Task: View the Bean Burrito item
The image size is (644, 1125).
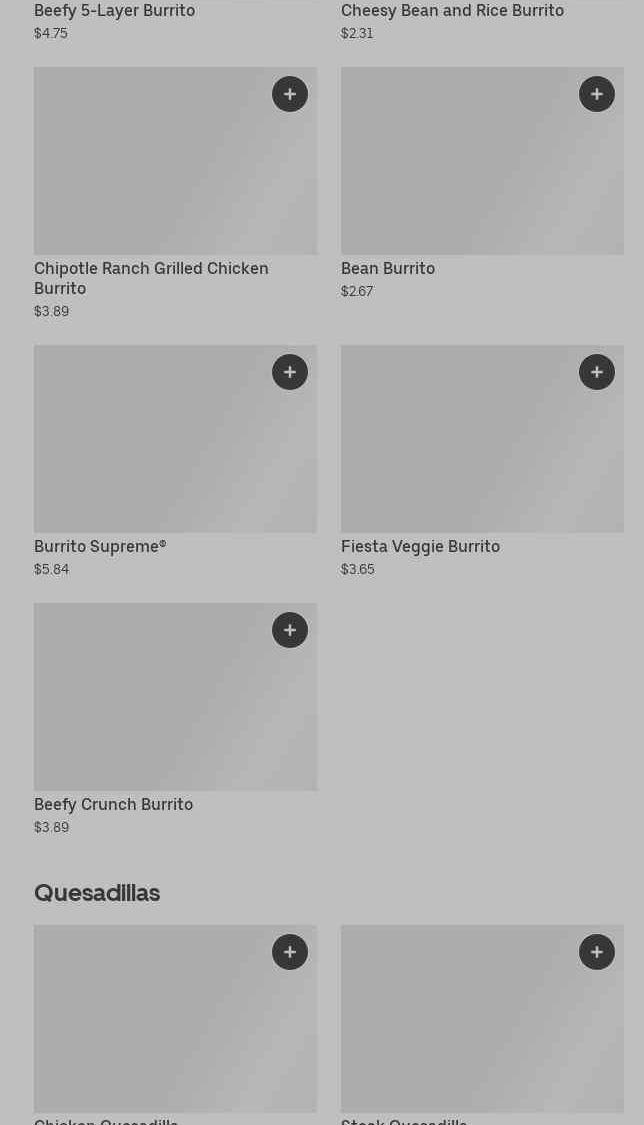Action: 388,269
